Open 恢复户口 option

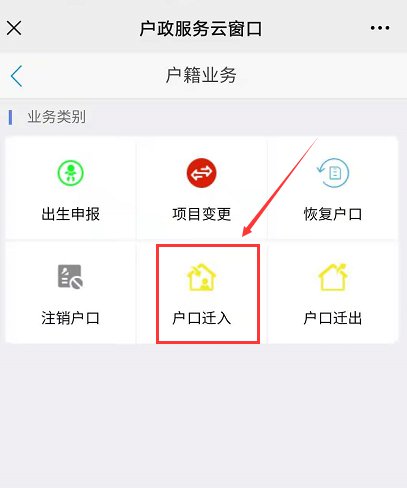coord(333,189)
